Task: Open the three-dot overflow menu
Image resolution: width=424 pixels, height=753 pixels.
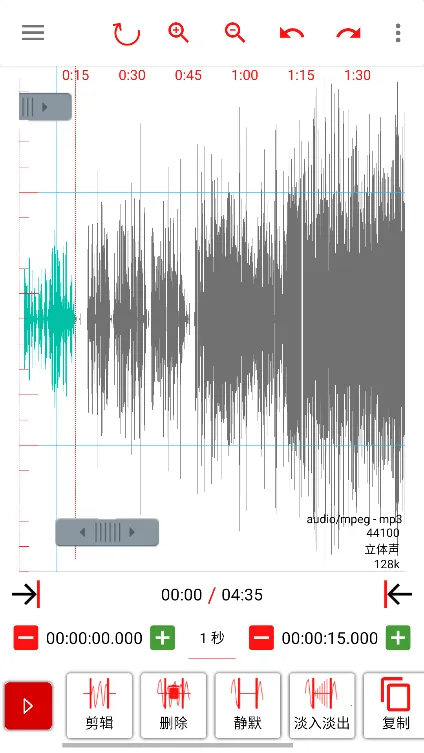Action: 398,33
